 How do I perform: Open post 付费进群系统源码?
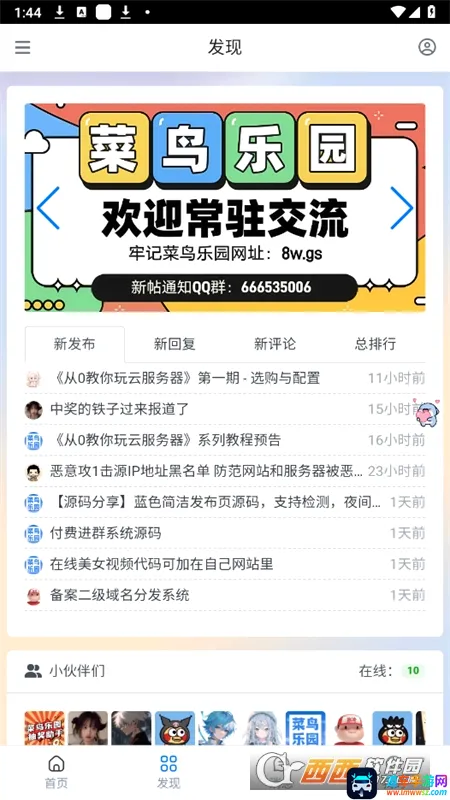point(225,533)
